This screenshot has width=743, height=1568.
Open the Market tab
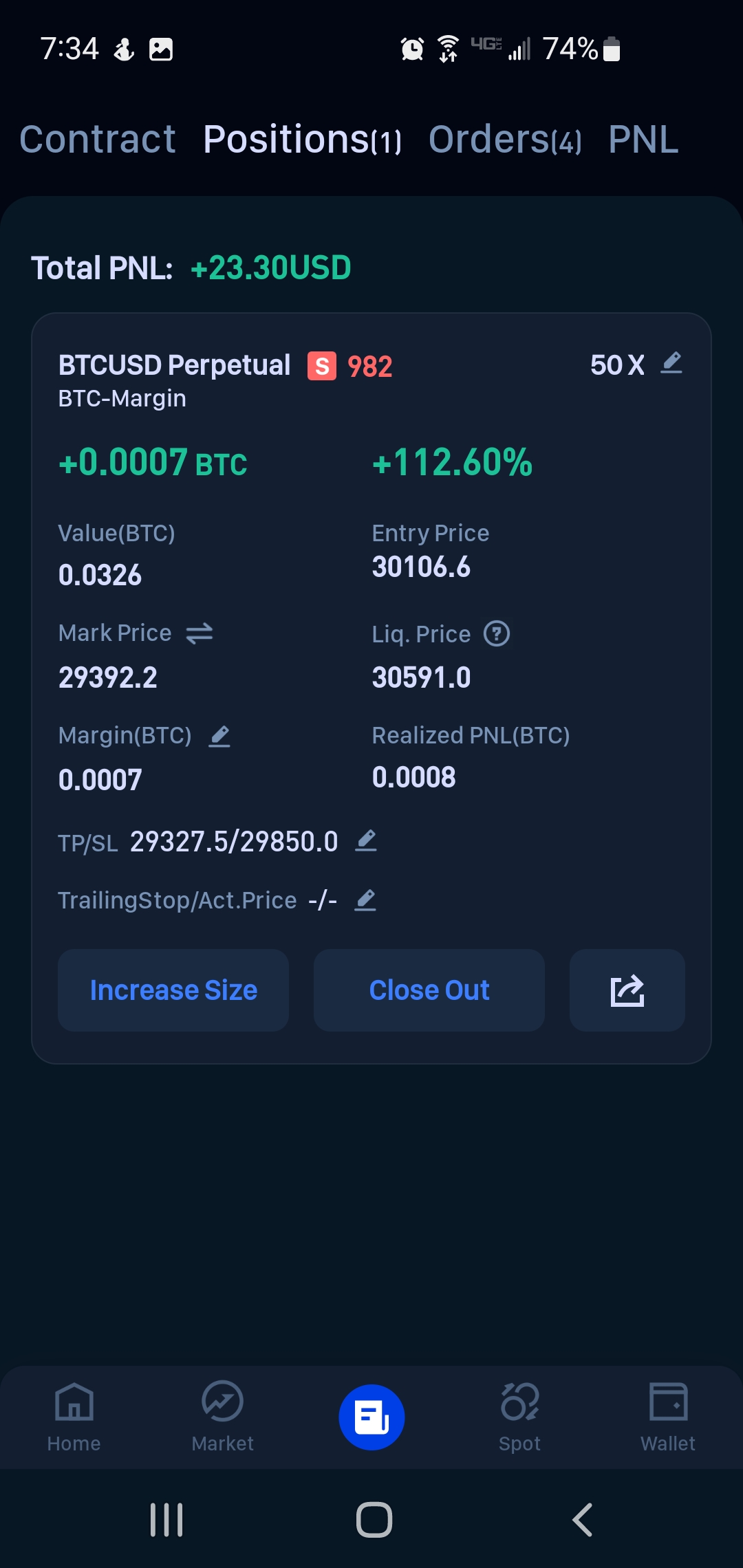coord(223,1417)
